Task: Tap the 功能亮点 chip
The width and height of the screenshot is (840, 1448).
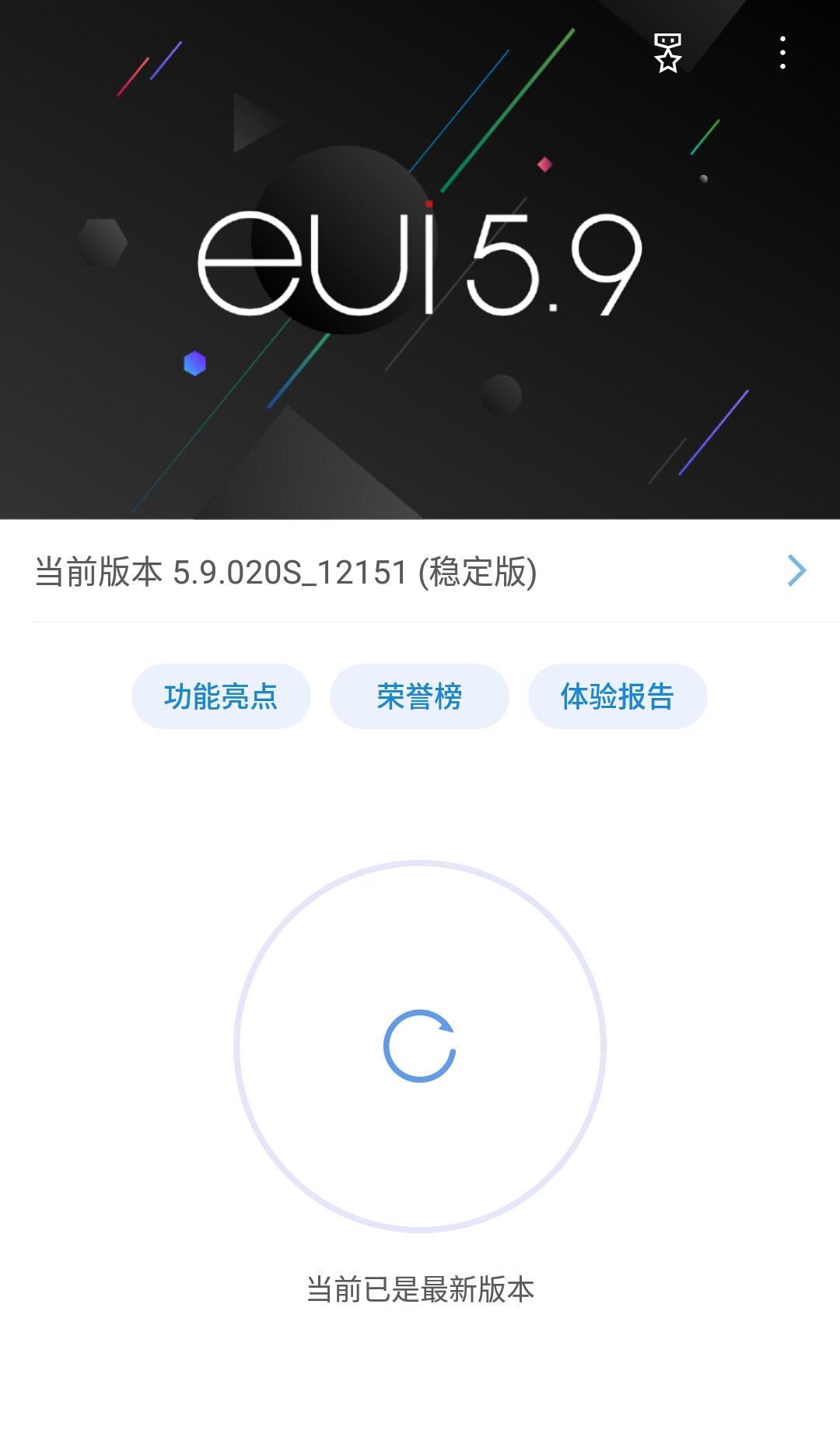Action: pyautogui.click(x=221, y=696)
